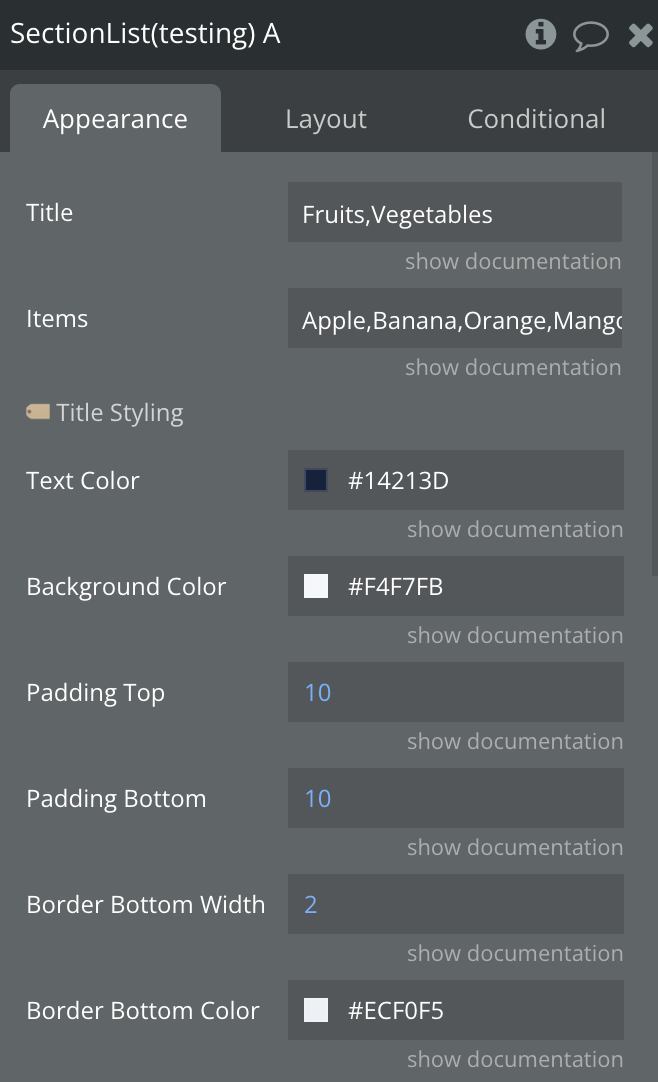Open the comments speech bubble
The width and height of the screenshot is (658, 1082).
click(x=590, y=36)
